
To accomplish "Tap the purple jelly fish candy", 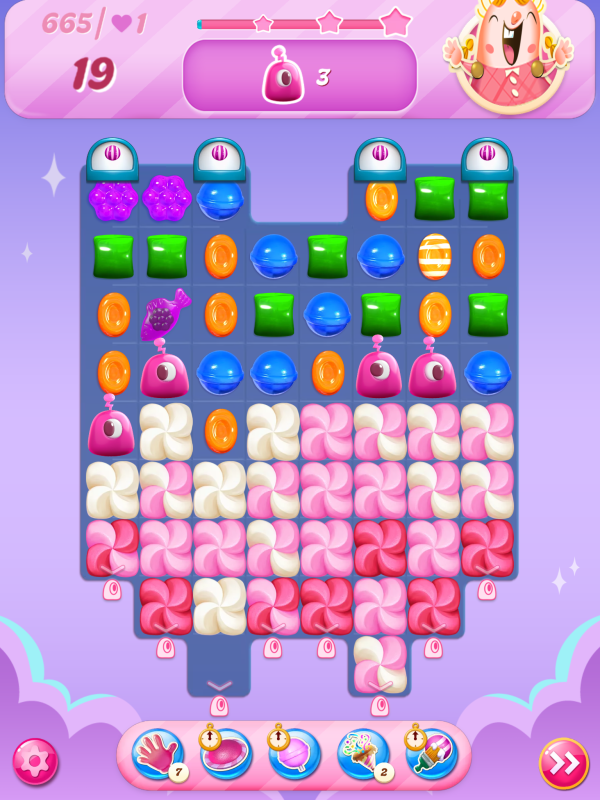I will coord(165,314).
